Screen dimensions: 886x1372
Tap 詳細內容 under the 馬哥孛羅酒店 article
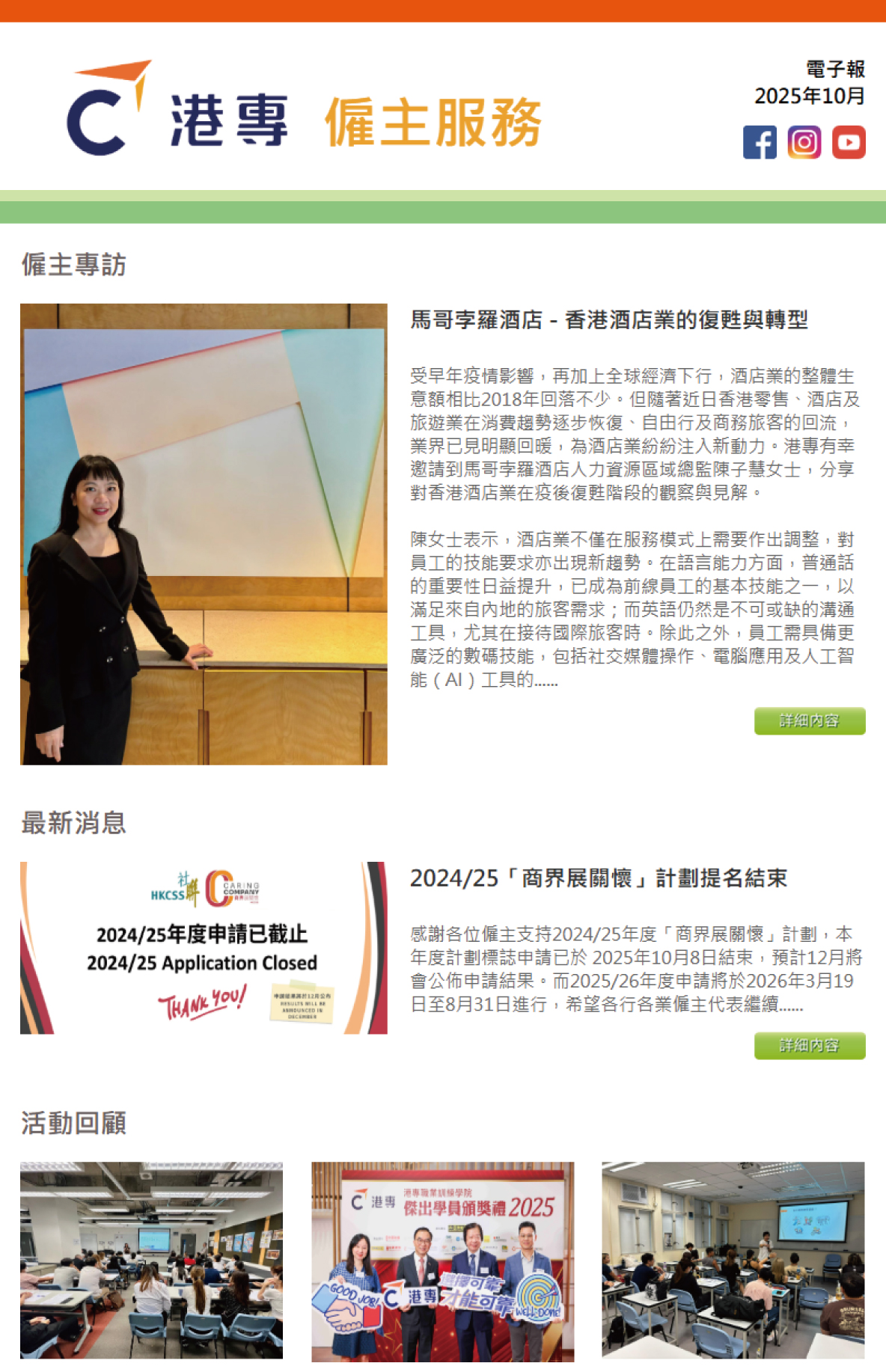809,720
